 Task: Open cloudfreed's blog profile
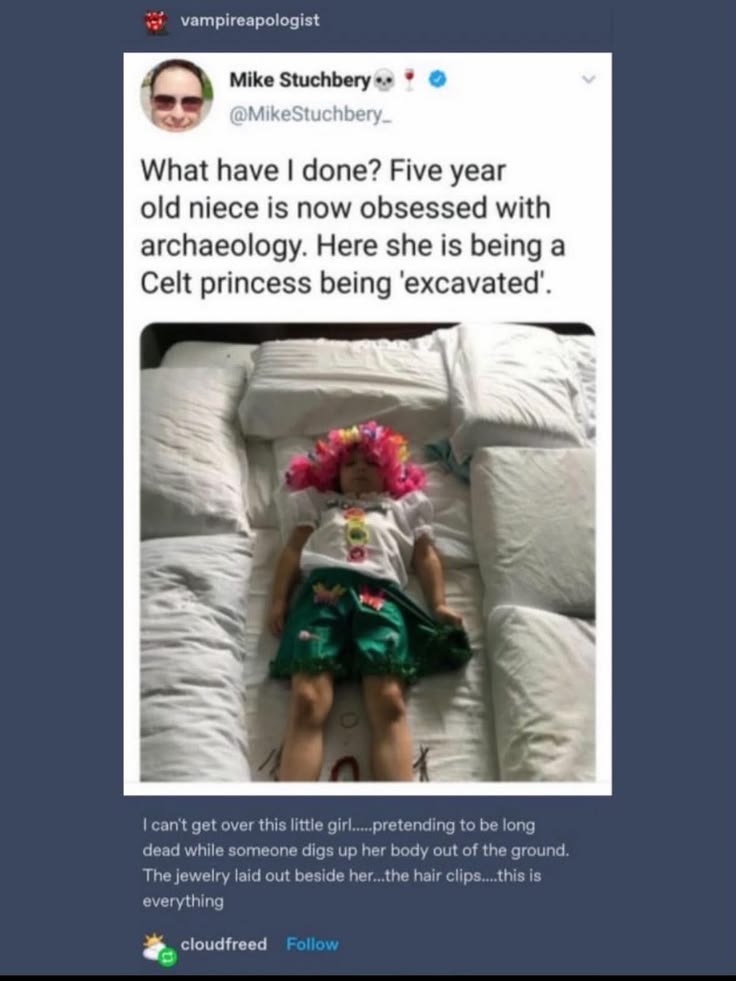click(x=223, y=944)
